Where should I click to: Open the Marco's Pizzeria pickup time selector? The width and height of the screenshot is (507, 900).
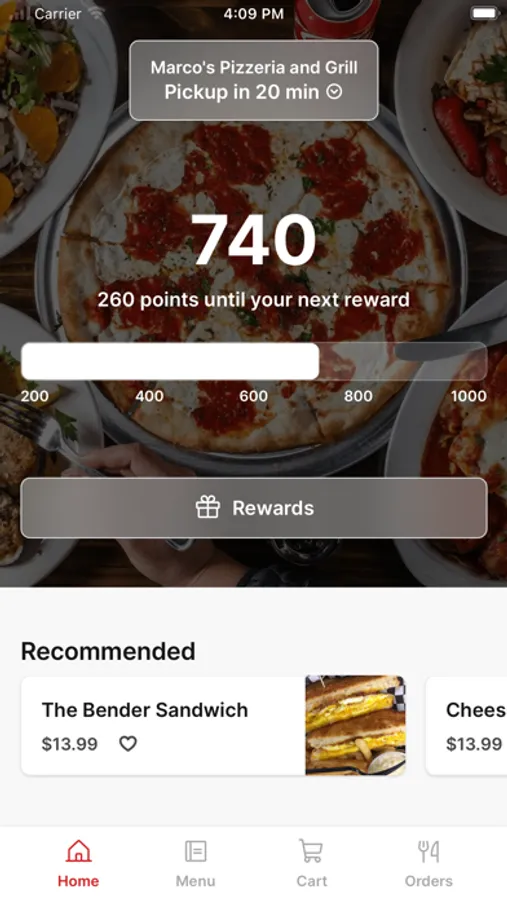253,80
